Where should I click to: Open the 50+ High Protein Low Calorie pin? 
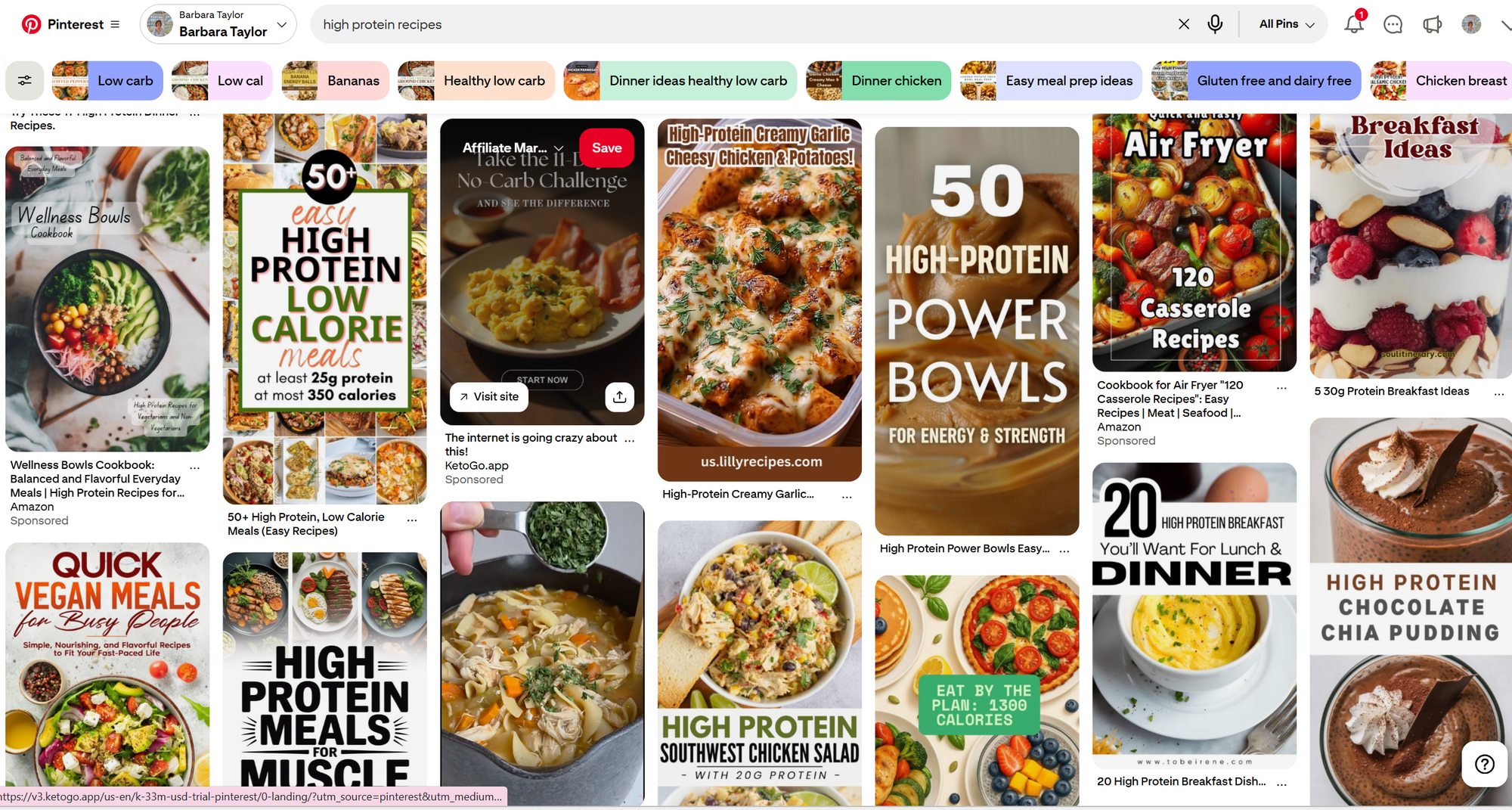pyautogui.click(x=325, y=310)
